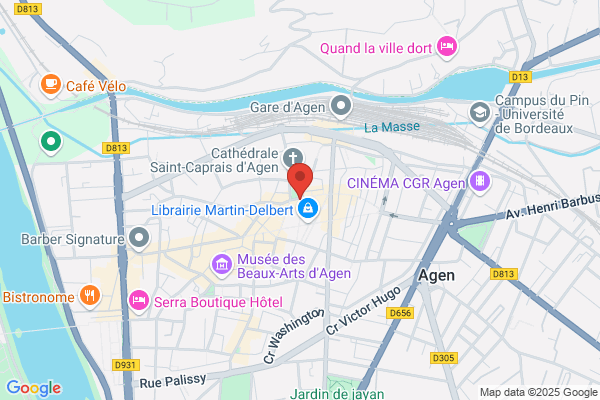The image size is (600, 400).
Task: Tap the red location pin near the cathedral
Action: [x=300, y=180]
